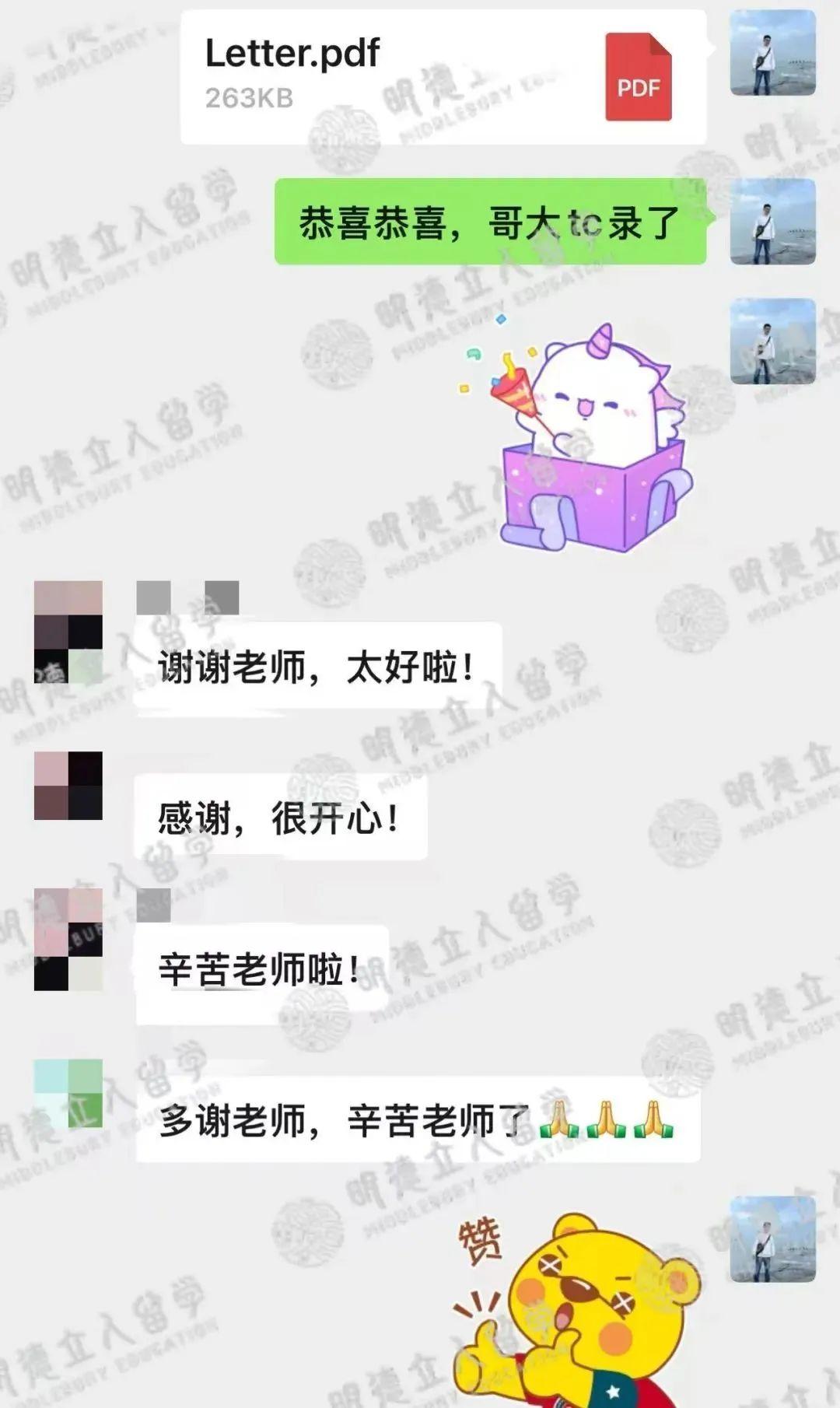Open avatar beside 谢谢老师,太好啦 message
Image resolution: width=840 pixels, height=1408 pixels.
click(x=68, y=632)
